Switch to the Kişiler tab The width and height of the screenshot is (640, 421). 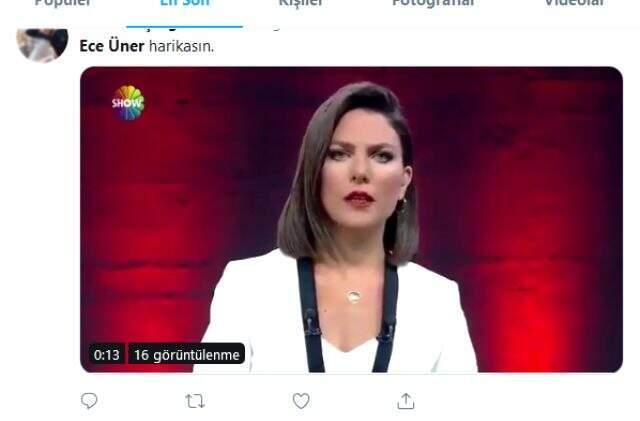300,4
